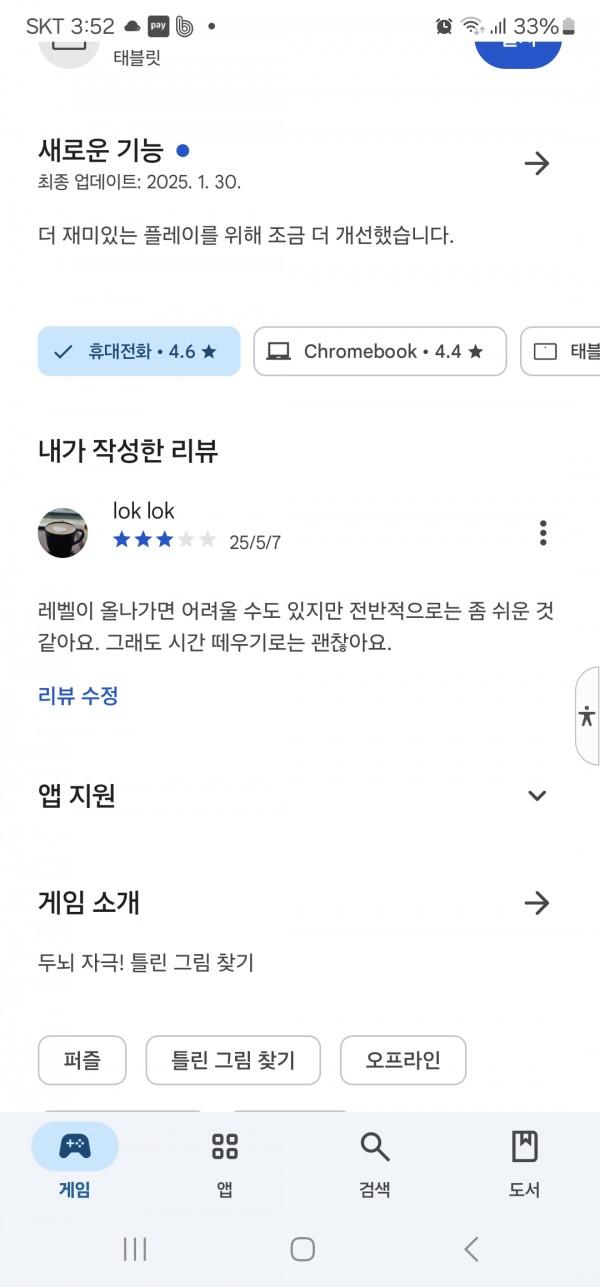The width and height of the screenshot is (600, 1287).
Task: Tap the 리뷰 수정 link
Action: [x=78, y=696]
